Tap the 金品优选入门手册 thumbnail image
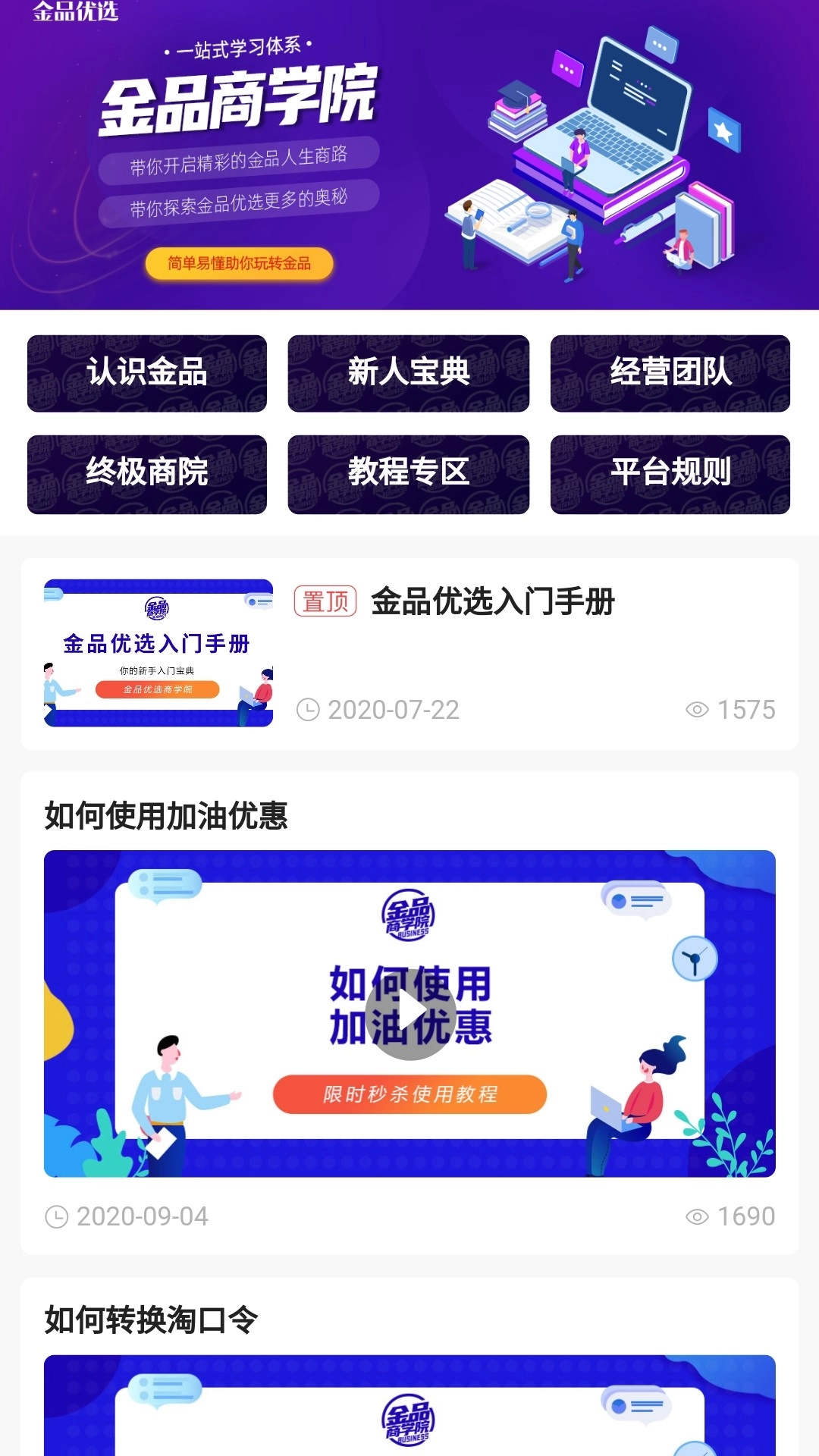Viewport: 819px width, 1456px height. click(x=157, y=654)
